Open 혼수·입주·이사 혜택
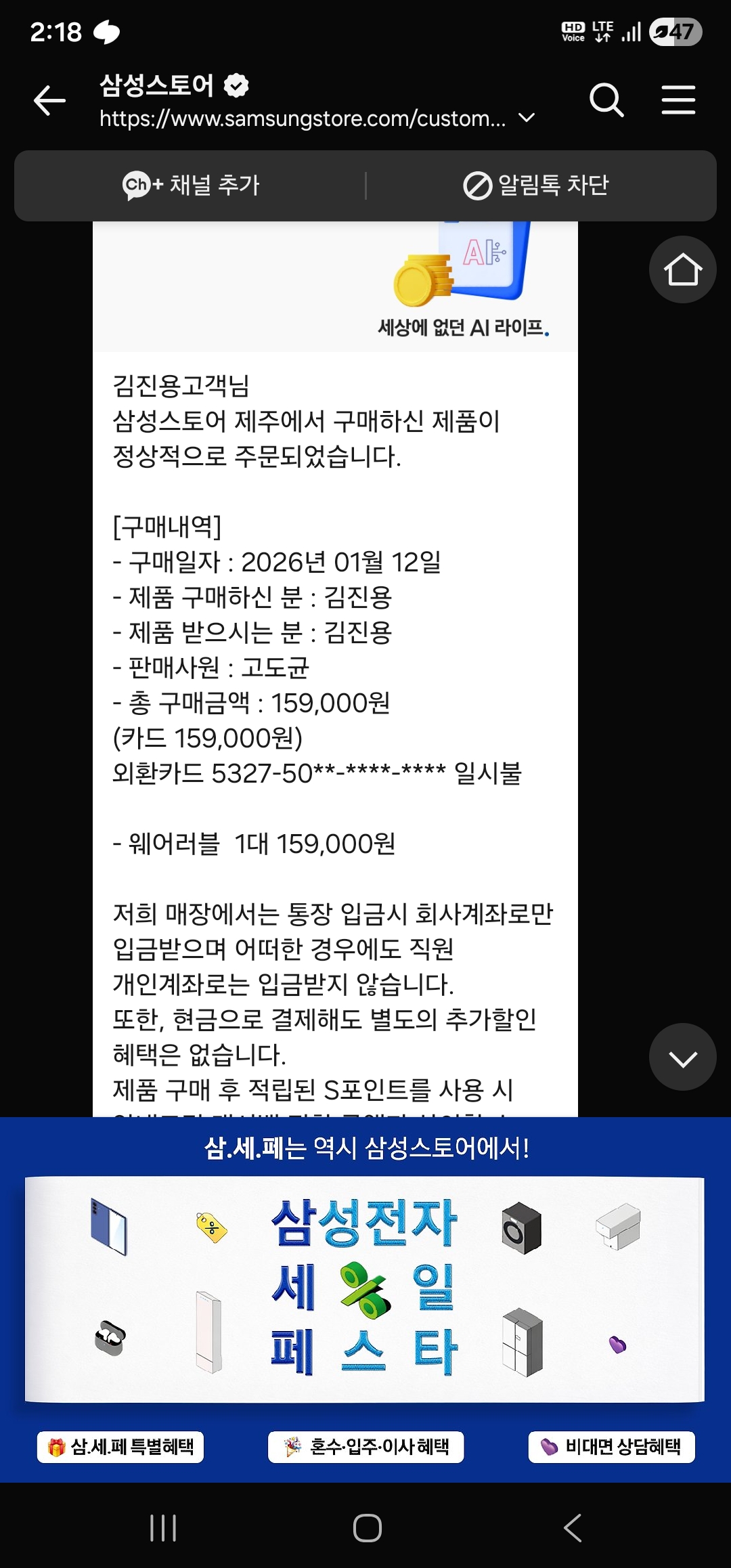The height and width of the screenshot is (1568, 731). (x=365, y=1447)
